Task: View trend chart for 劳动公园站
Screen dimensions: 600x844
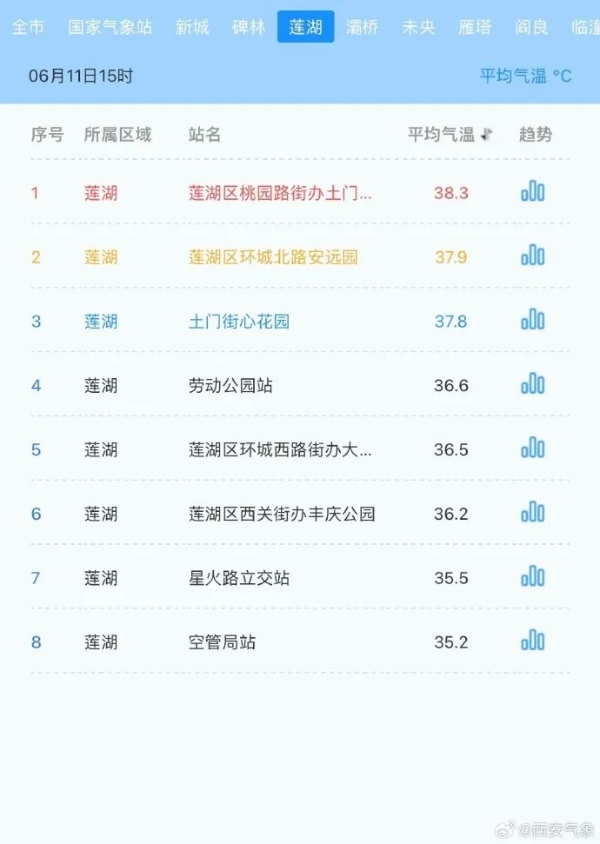Action: tap(533, 385)
